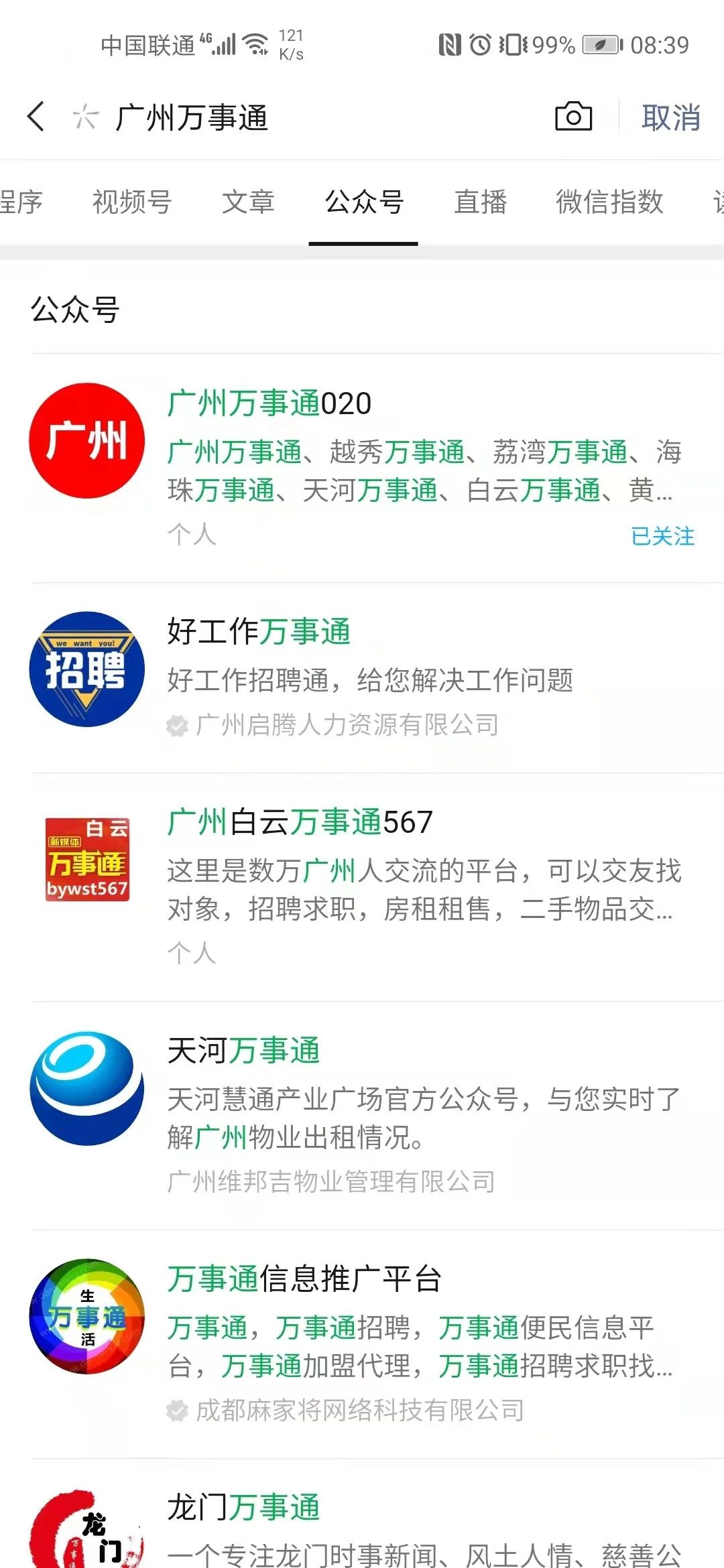The width and height of the screenshot is (724, 1568).
Task: Open the camera search icon
Action: click(574, 117)
